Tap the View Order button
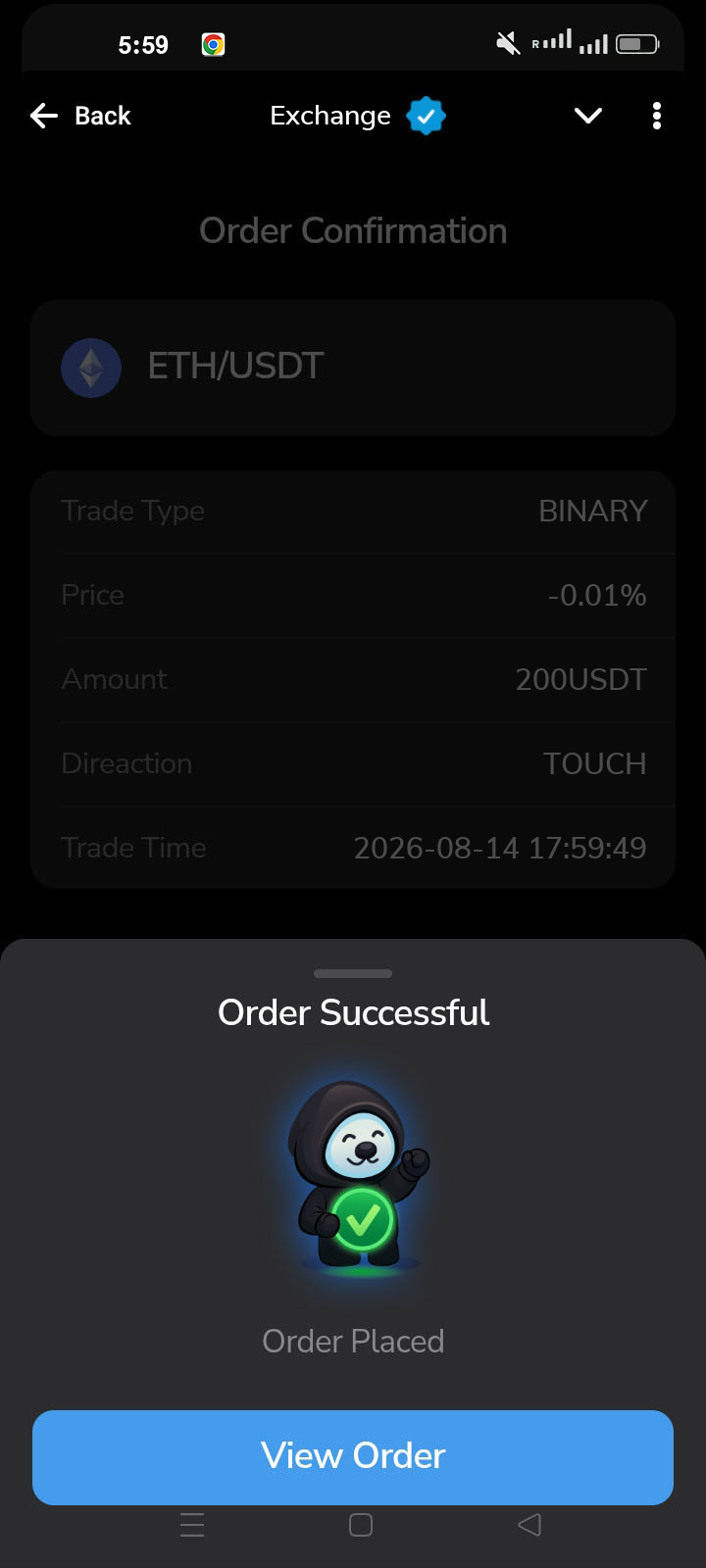This screenshot has width=706, height=1568. [x=353, y=1457]
